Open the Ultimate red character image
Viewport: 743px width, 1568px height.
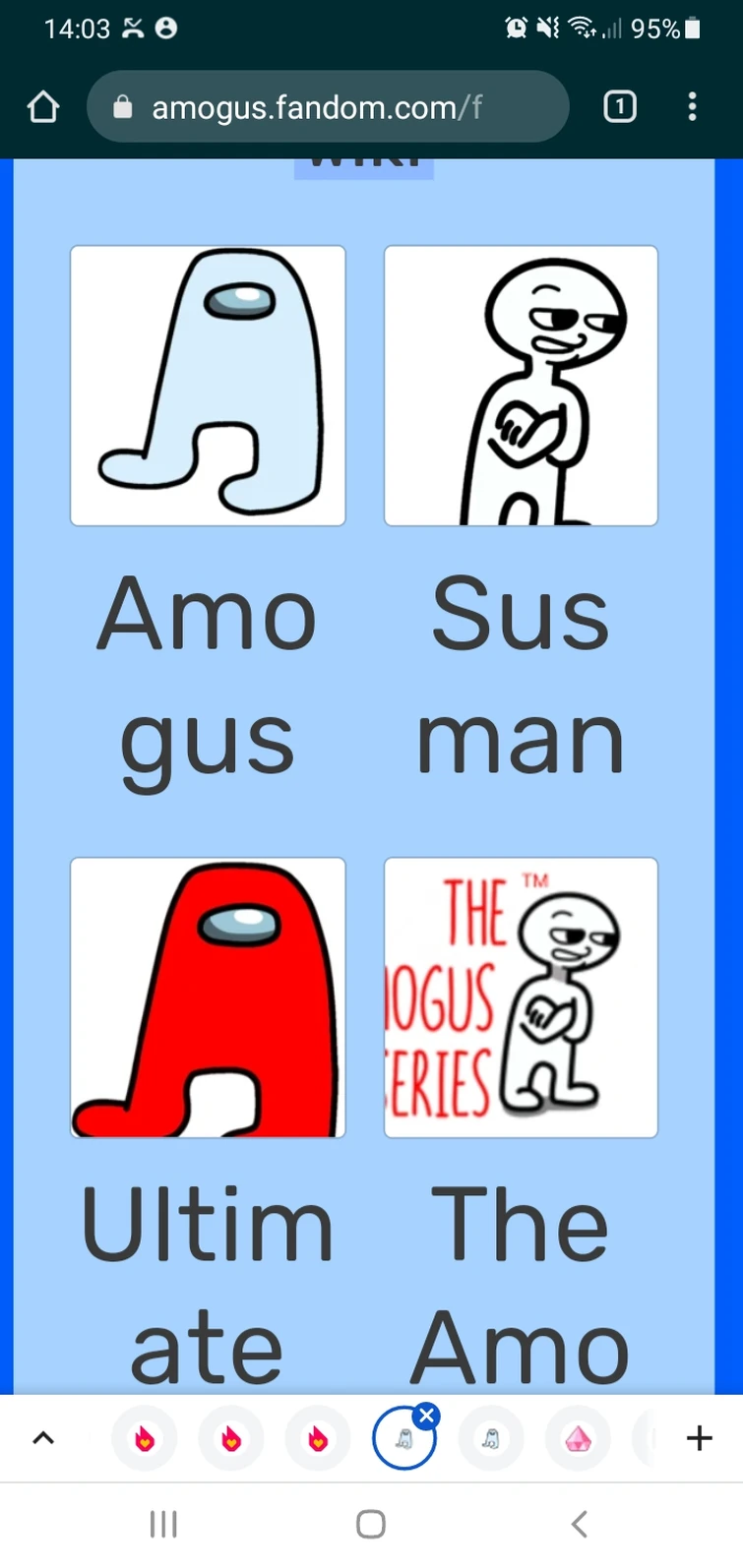click(208, 997)
